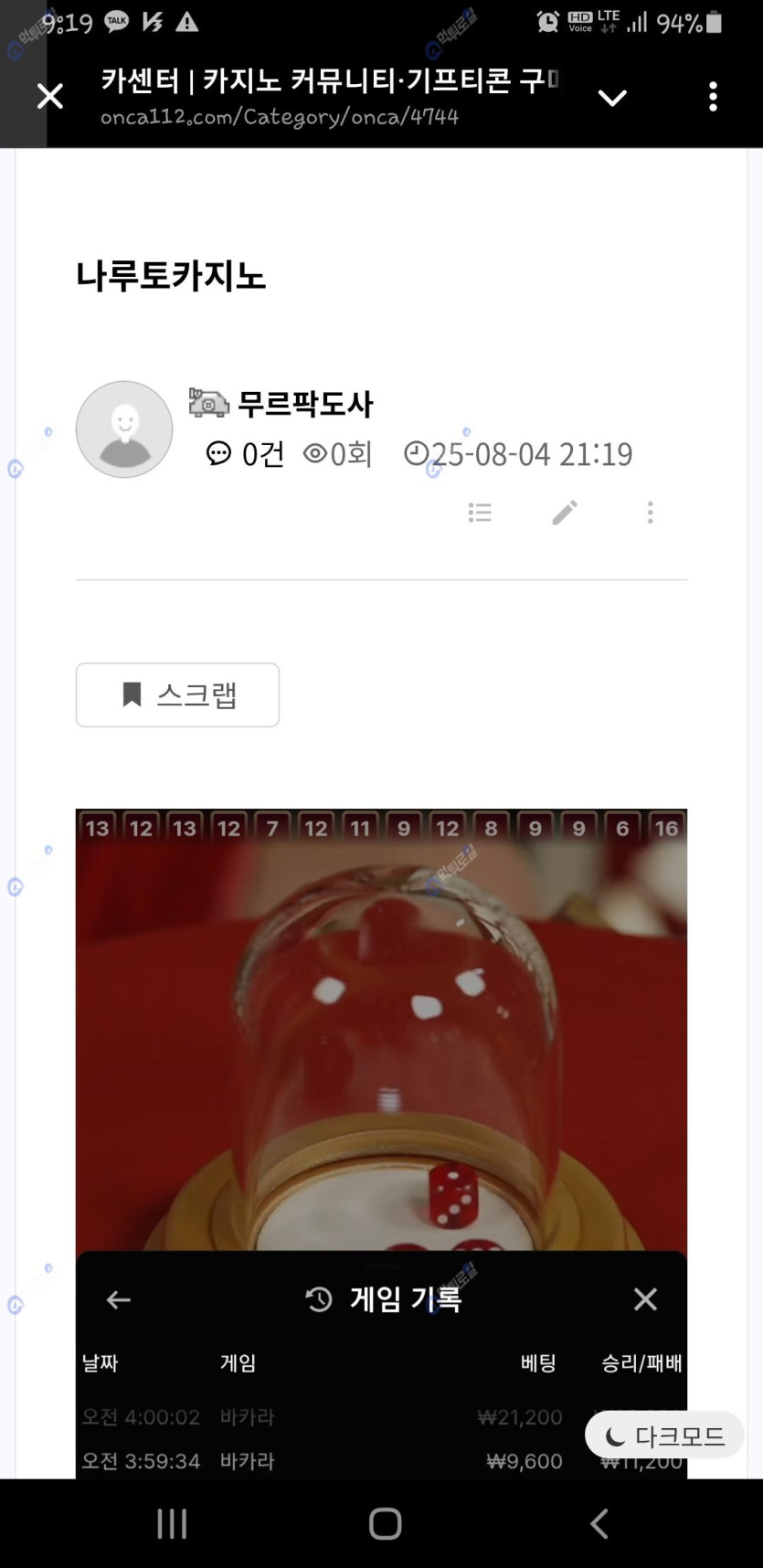Open the browser overflow menu

click(x=713, y=97)
